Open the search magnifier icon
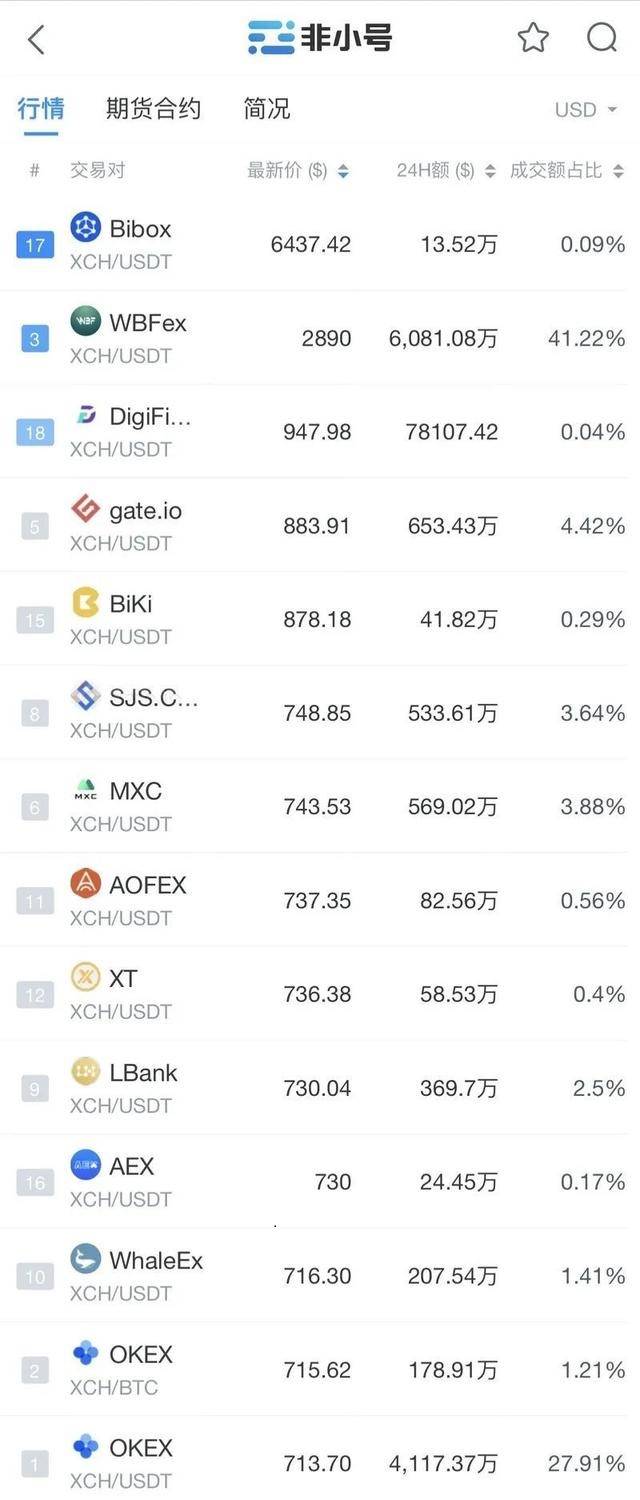Screen dimensions: 640x1500 [x=601, y=39]
